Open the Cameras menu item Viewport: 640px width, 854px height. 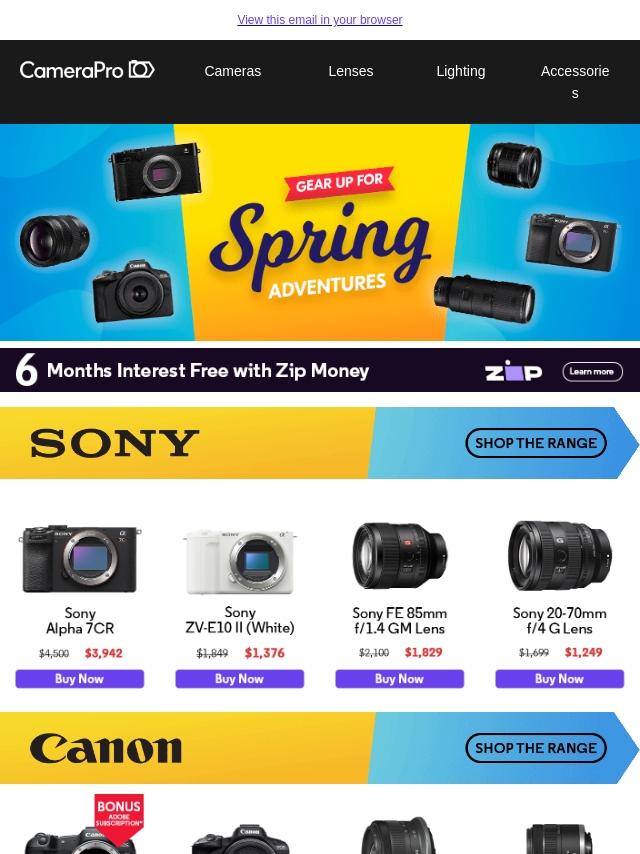click(232, 71)
